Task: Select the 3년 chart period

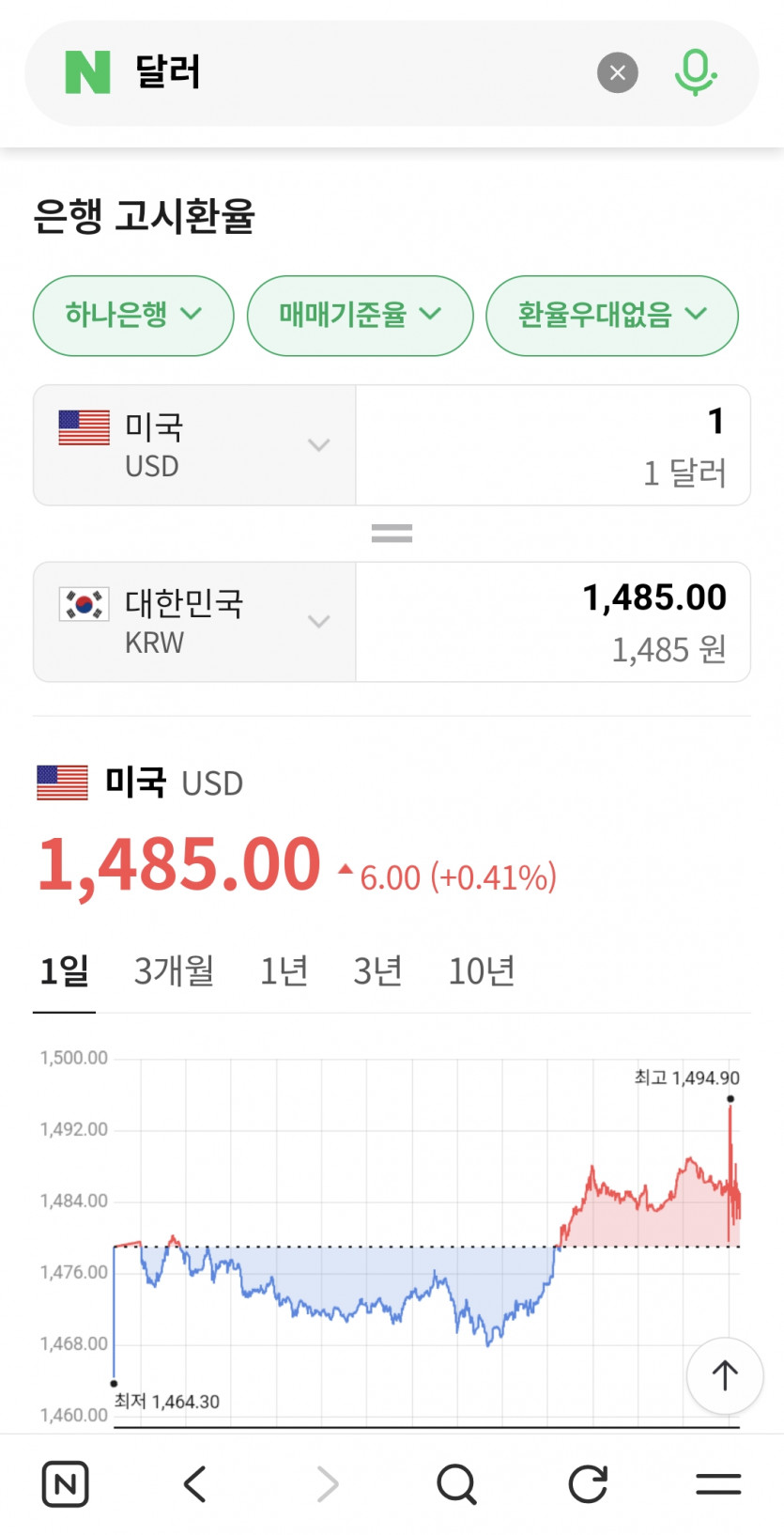Action: (377, 971)
